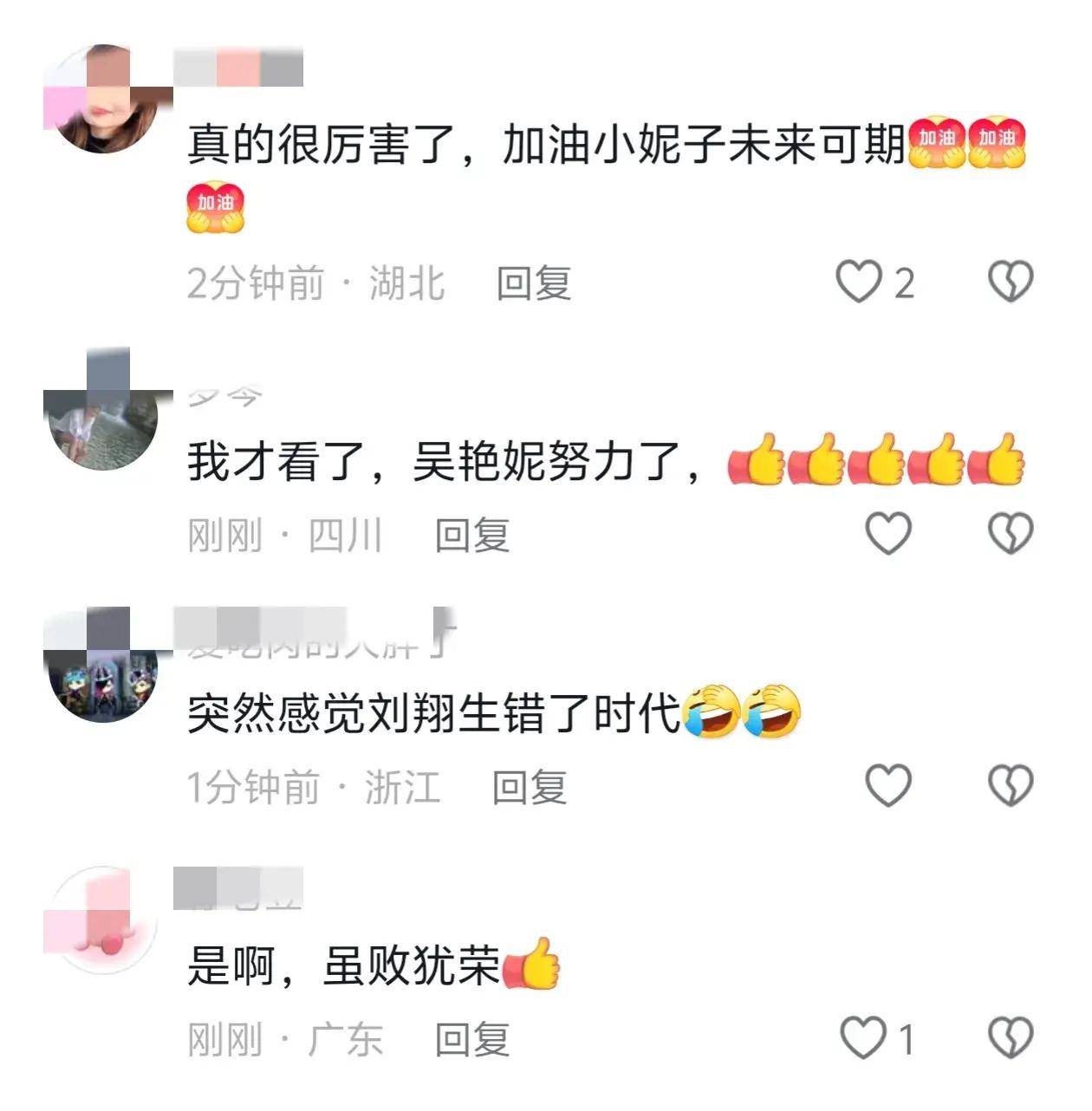Open the 广东 commenter's profile avatar
This screenshot has height=1111, width=1092.
click(102, 922)
